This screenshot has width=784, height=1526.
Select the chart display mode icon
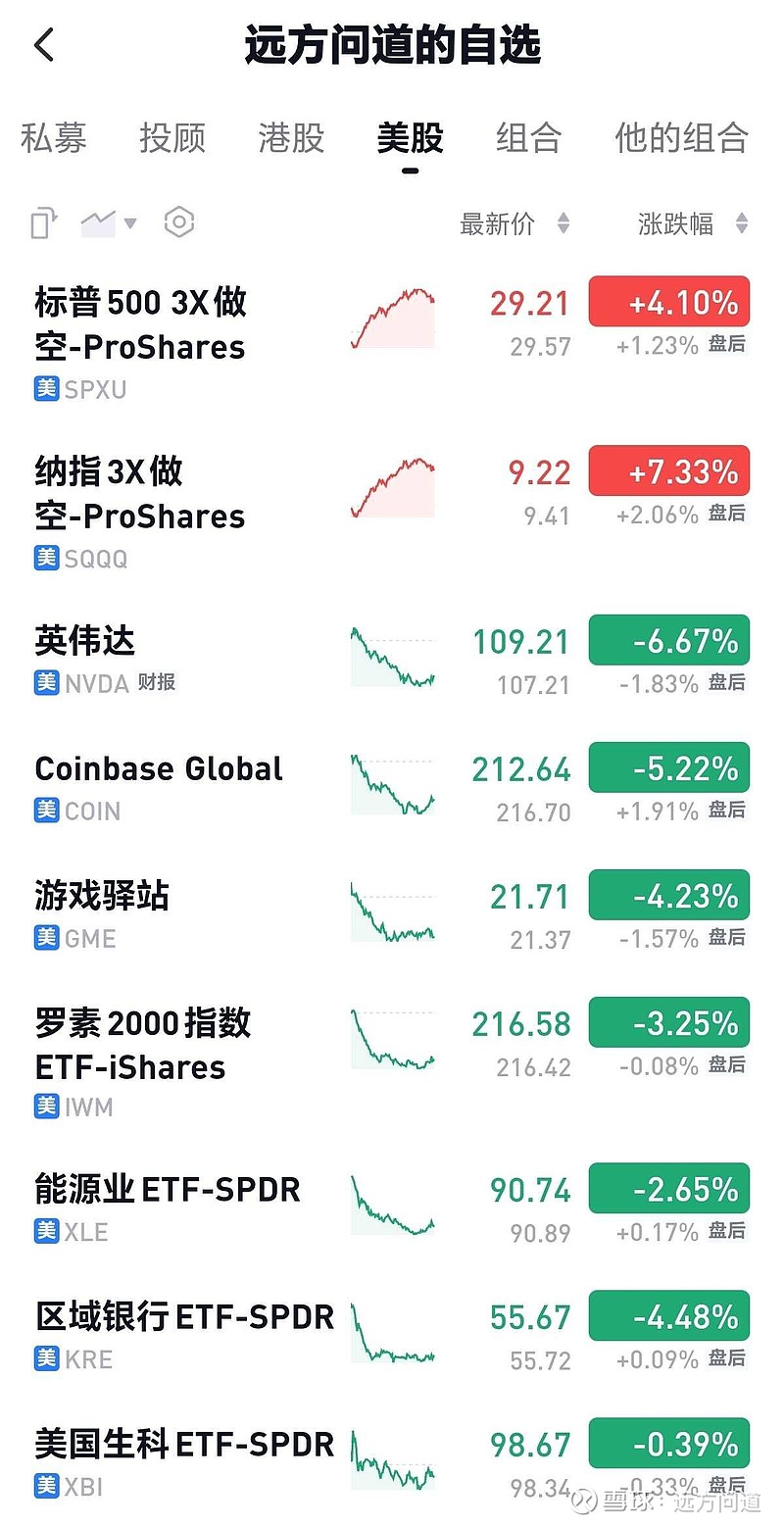pos(98,222)
